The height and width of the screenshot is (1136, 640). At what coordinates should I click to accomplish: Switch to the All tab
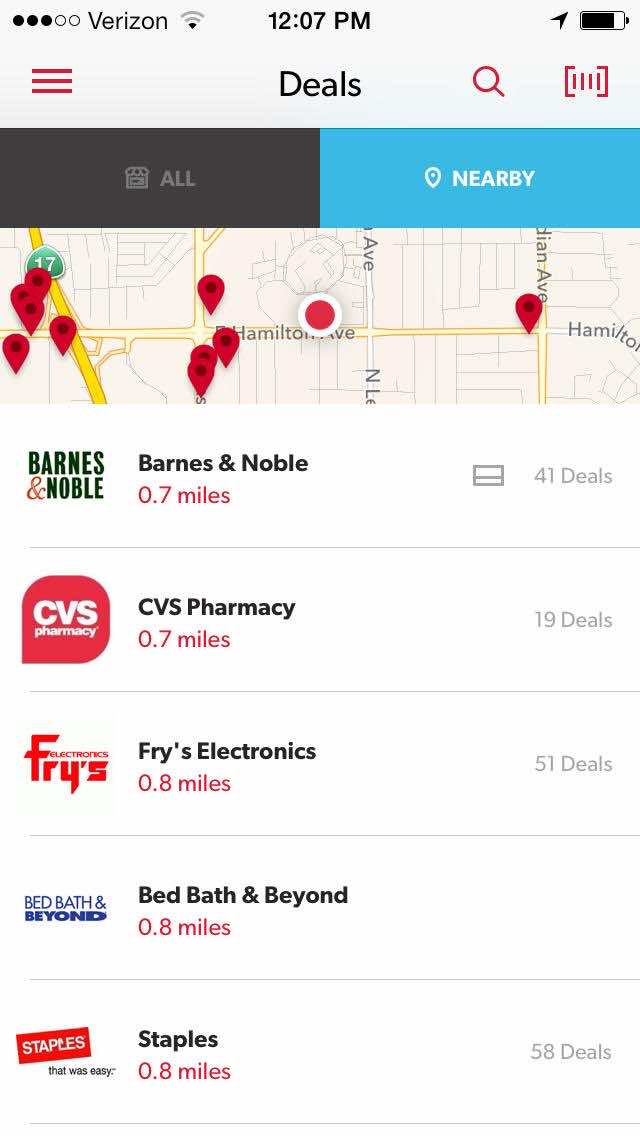[x=160, y=178]
